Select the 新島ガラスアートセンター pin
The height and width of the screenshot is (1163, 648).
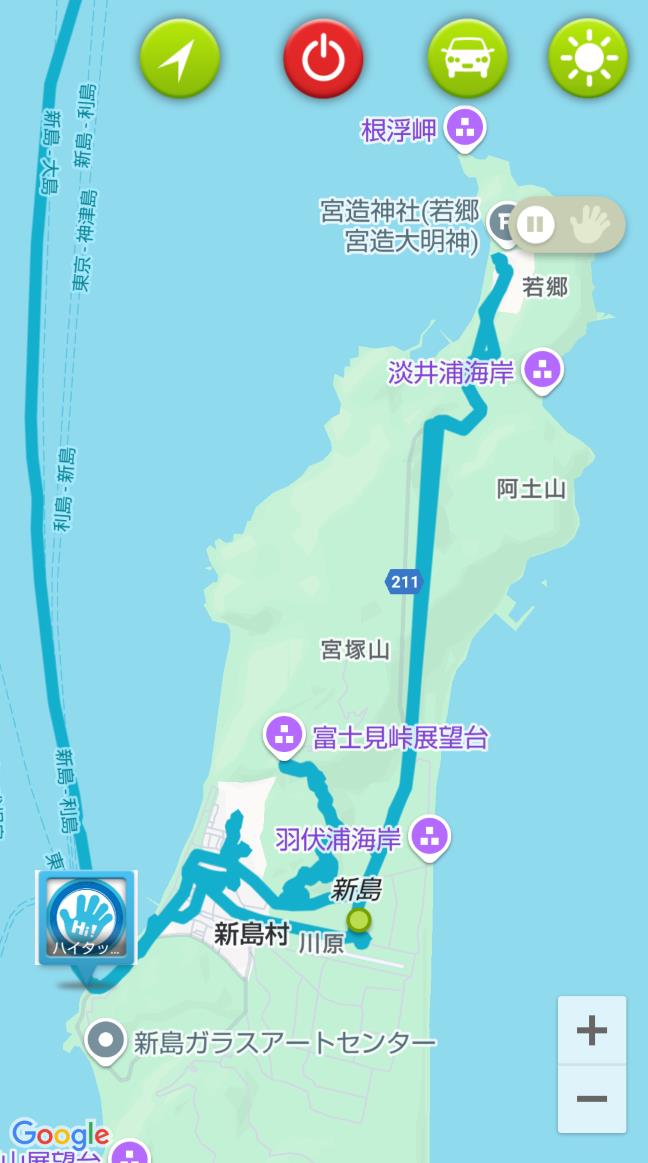[106, 1041]
